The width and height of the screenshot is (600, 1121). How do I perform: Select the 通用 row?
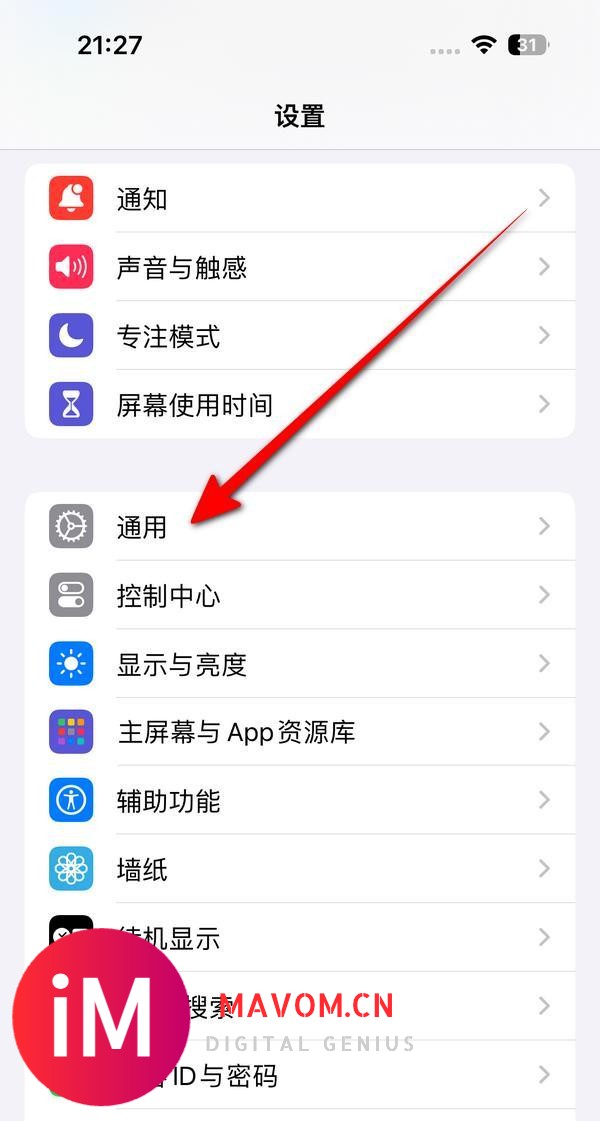tap(300, 526)
